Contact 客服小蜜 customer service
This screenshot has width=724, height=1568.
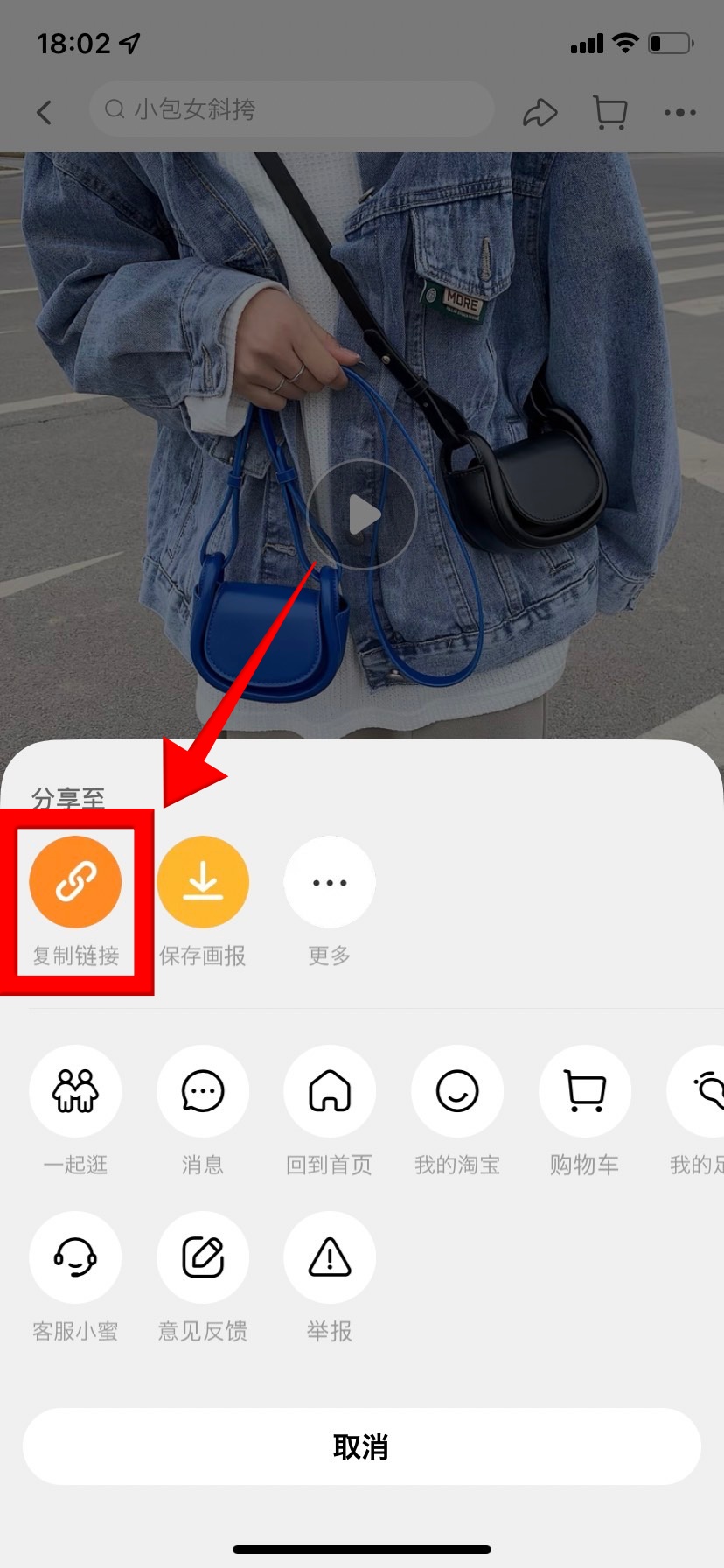(x=75, y=1257)
